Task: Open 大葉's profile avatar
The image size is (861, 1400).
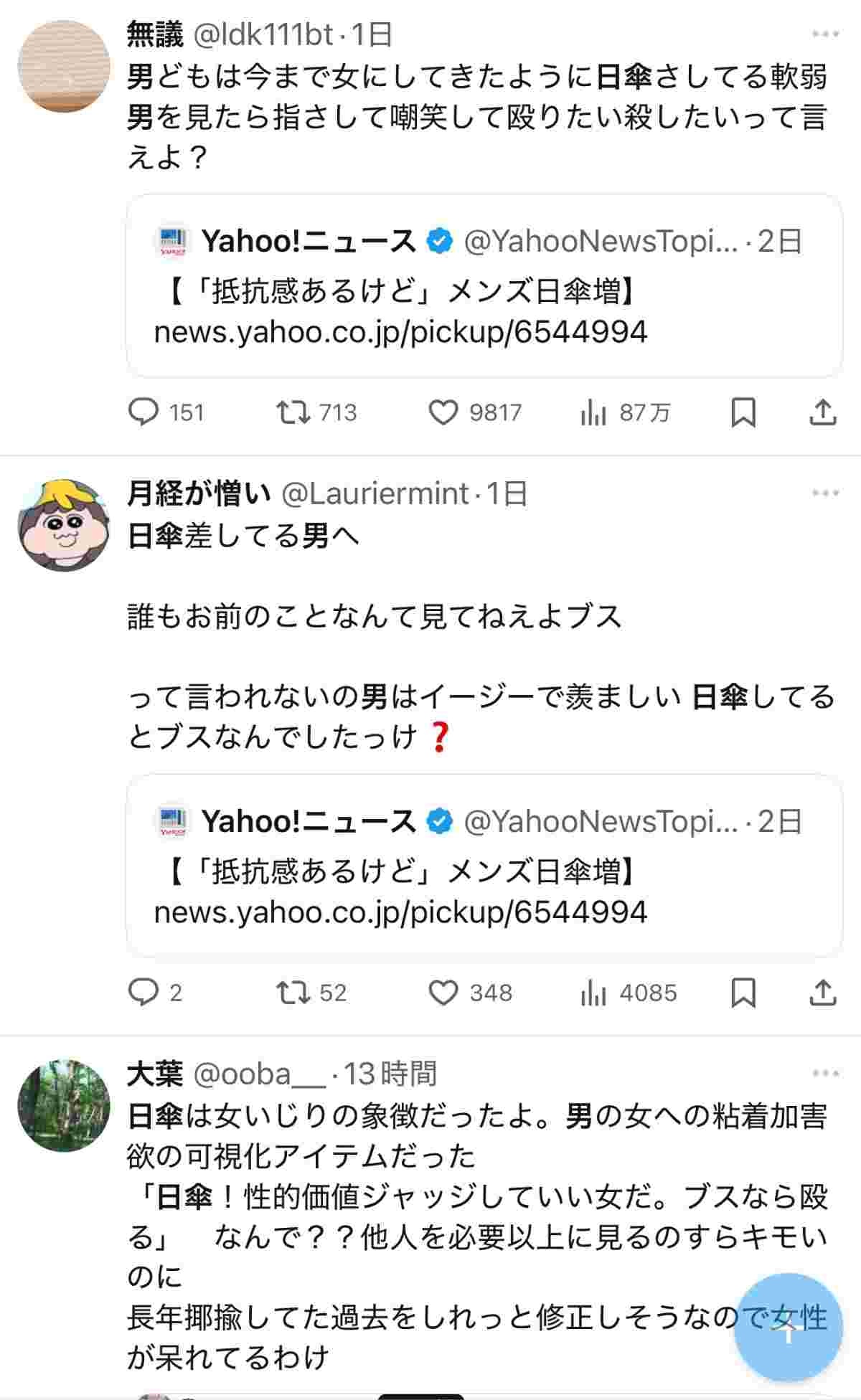Action: coord(64,1105)
